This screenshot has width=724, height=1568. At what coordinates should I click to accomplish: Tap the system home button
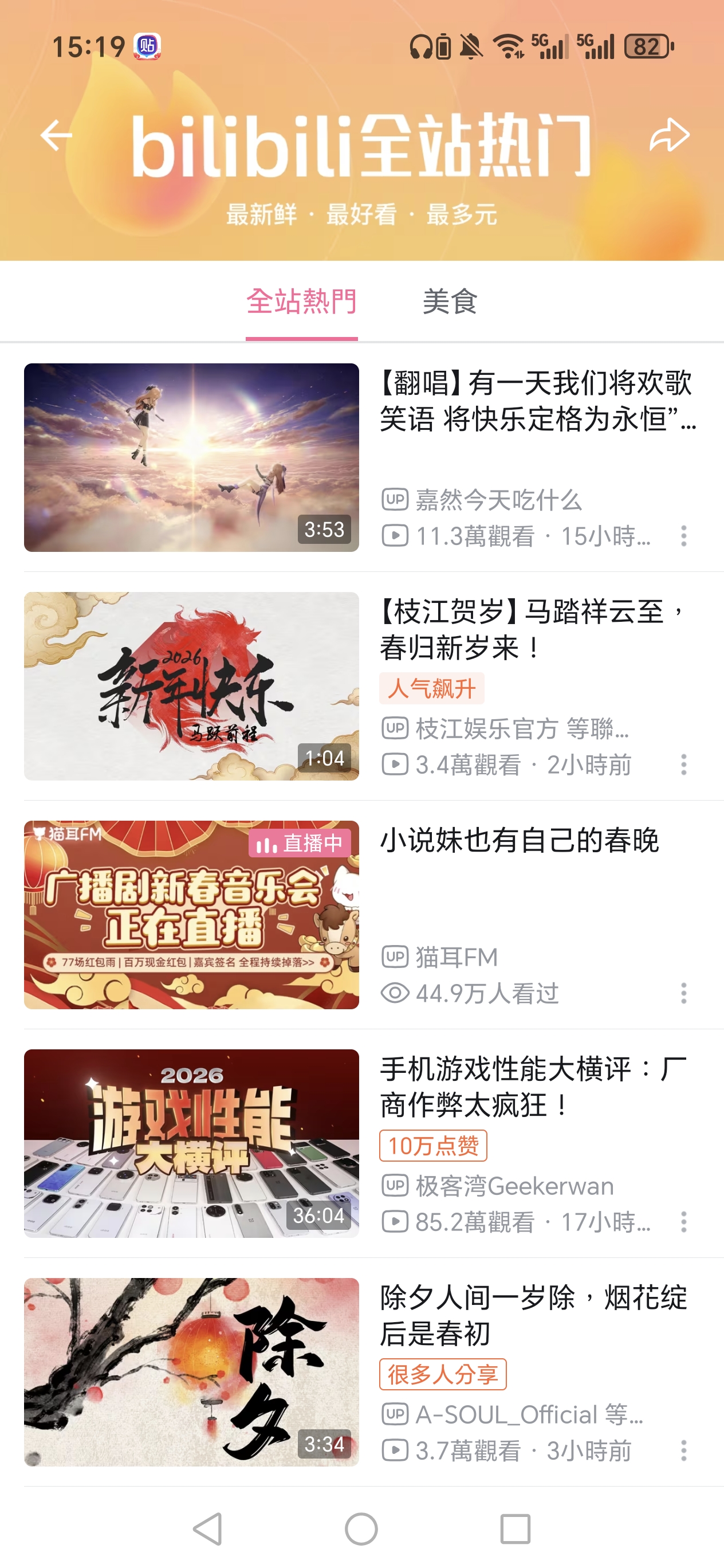click(361, 1529)
